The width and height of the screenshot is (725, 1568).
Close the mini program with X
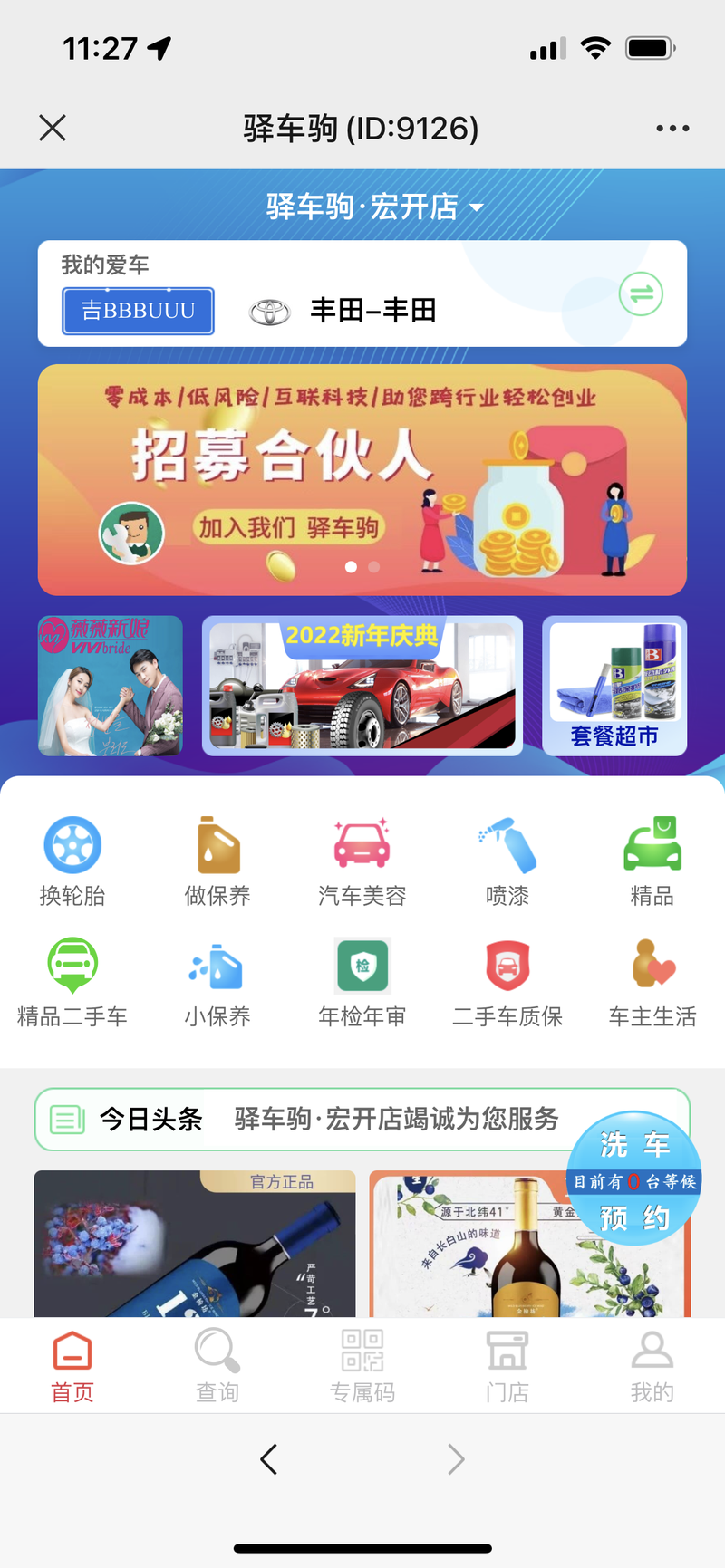[53, 128]
